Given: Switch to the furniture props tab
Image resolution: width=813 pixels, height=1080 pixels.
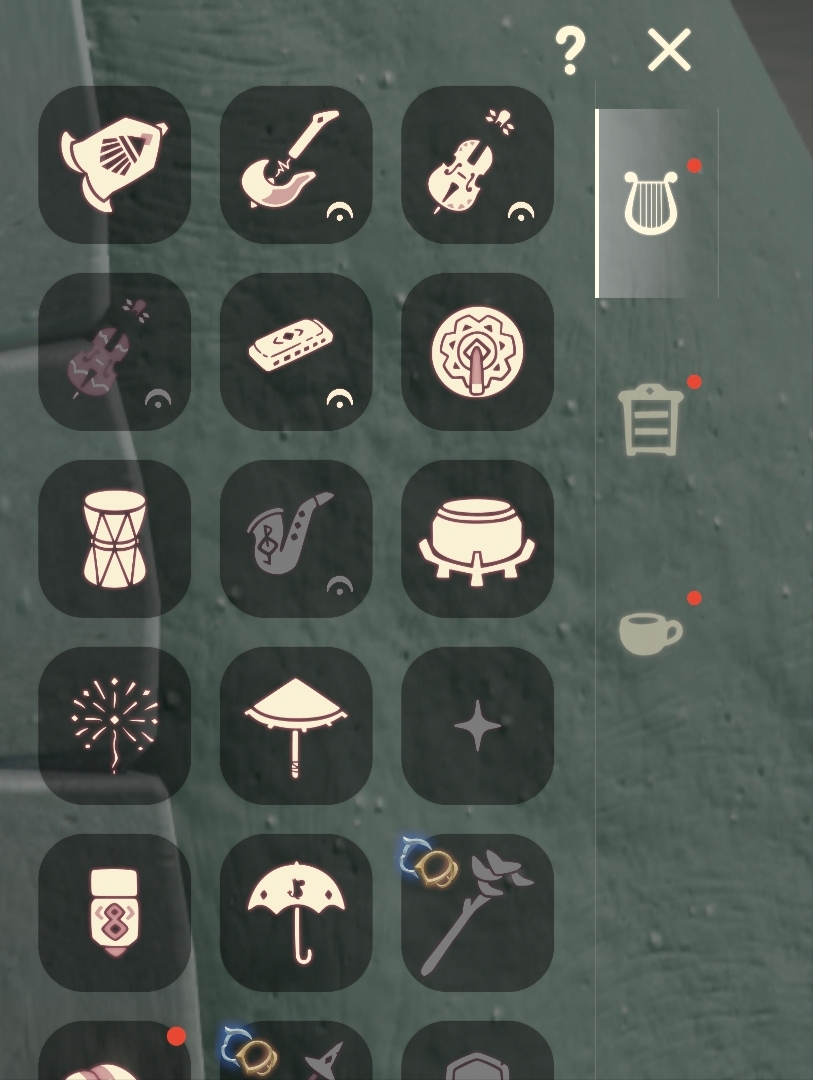Looking at the screenshot, I should (651, 420).
